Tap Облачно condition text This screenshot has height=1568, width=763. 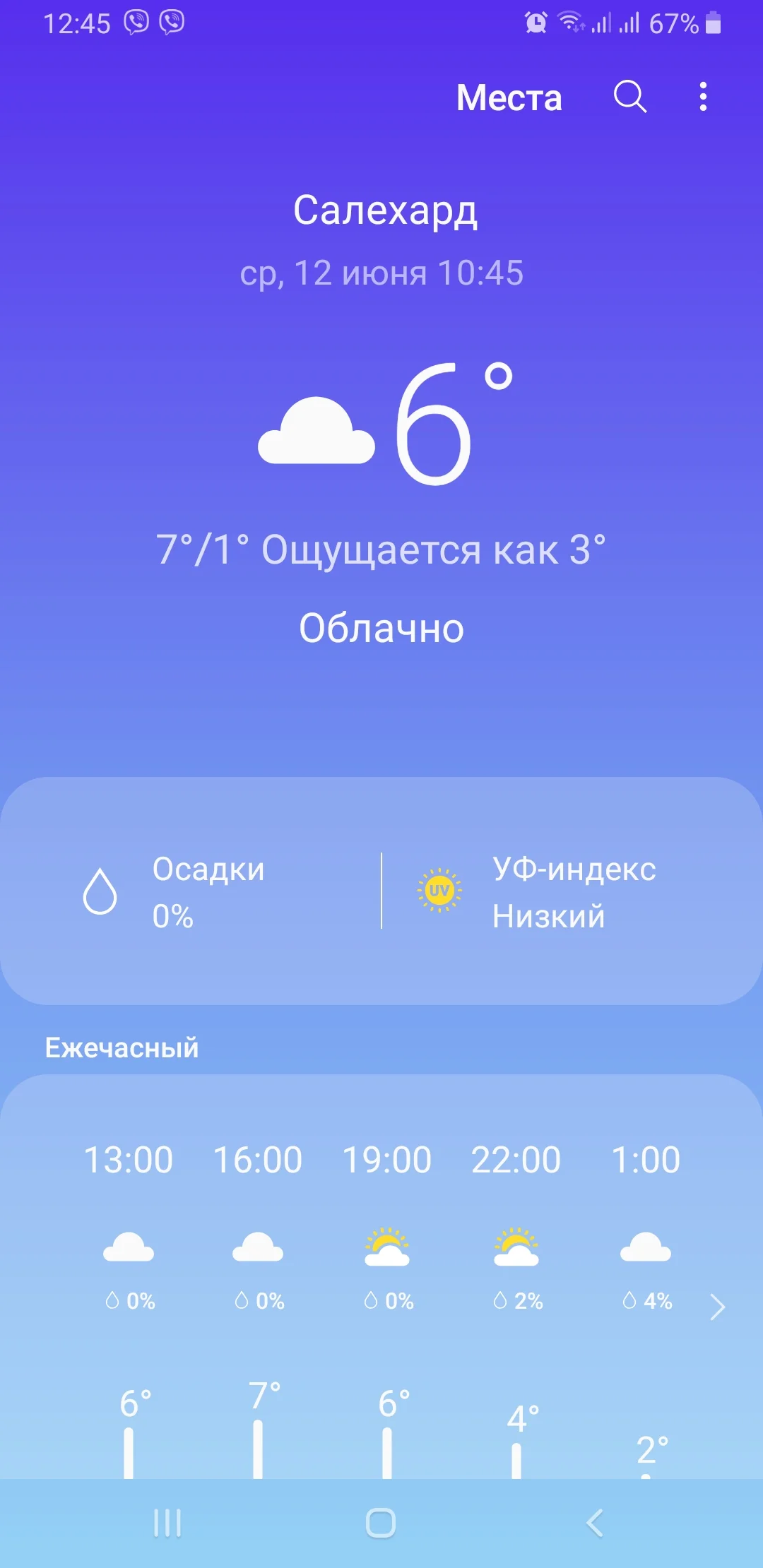pos(381,627)
